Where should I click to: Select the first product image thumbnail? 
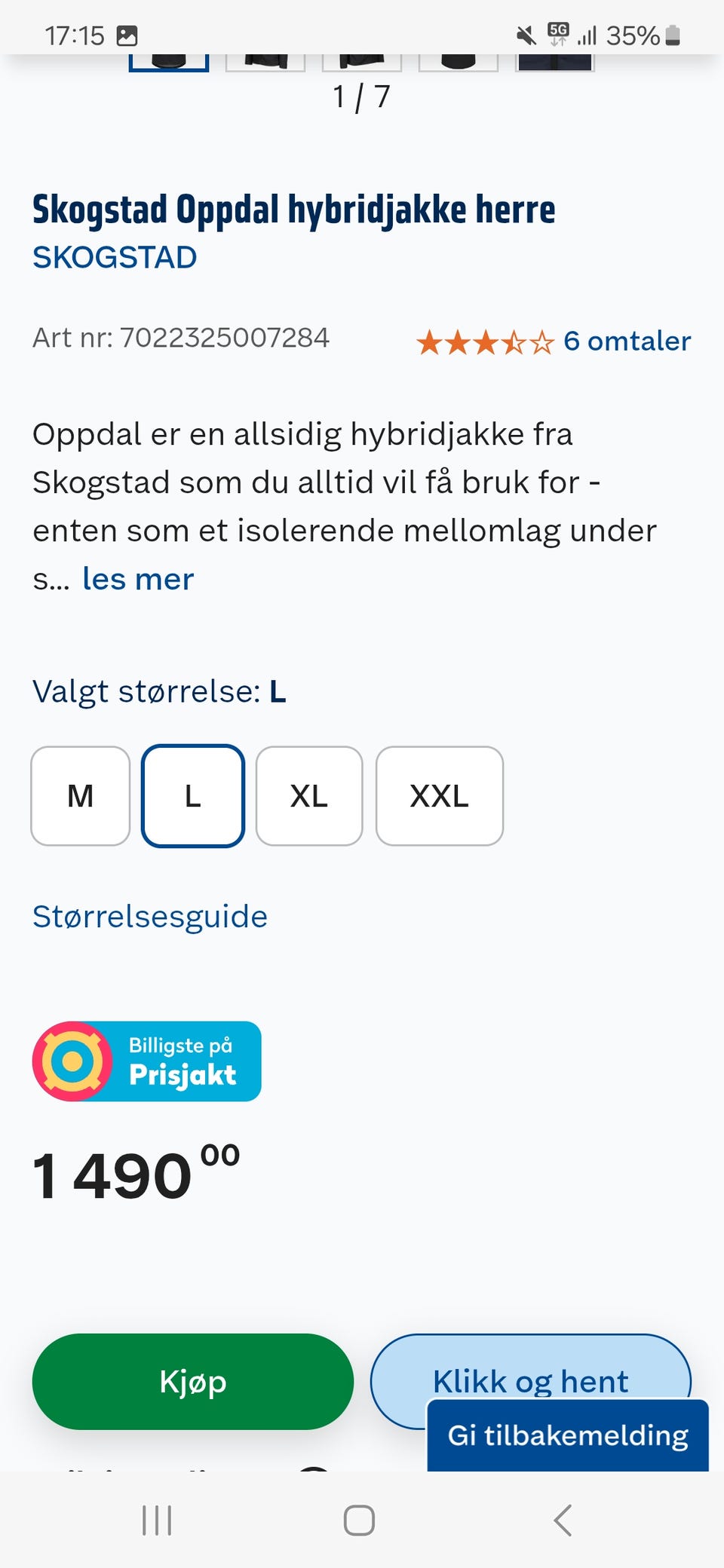(x=169, y=60)
